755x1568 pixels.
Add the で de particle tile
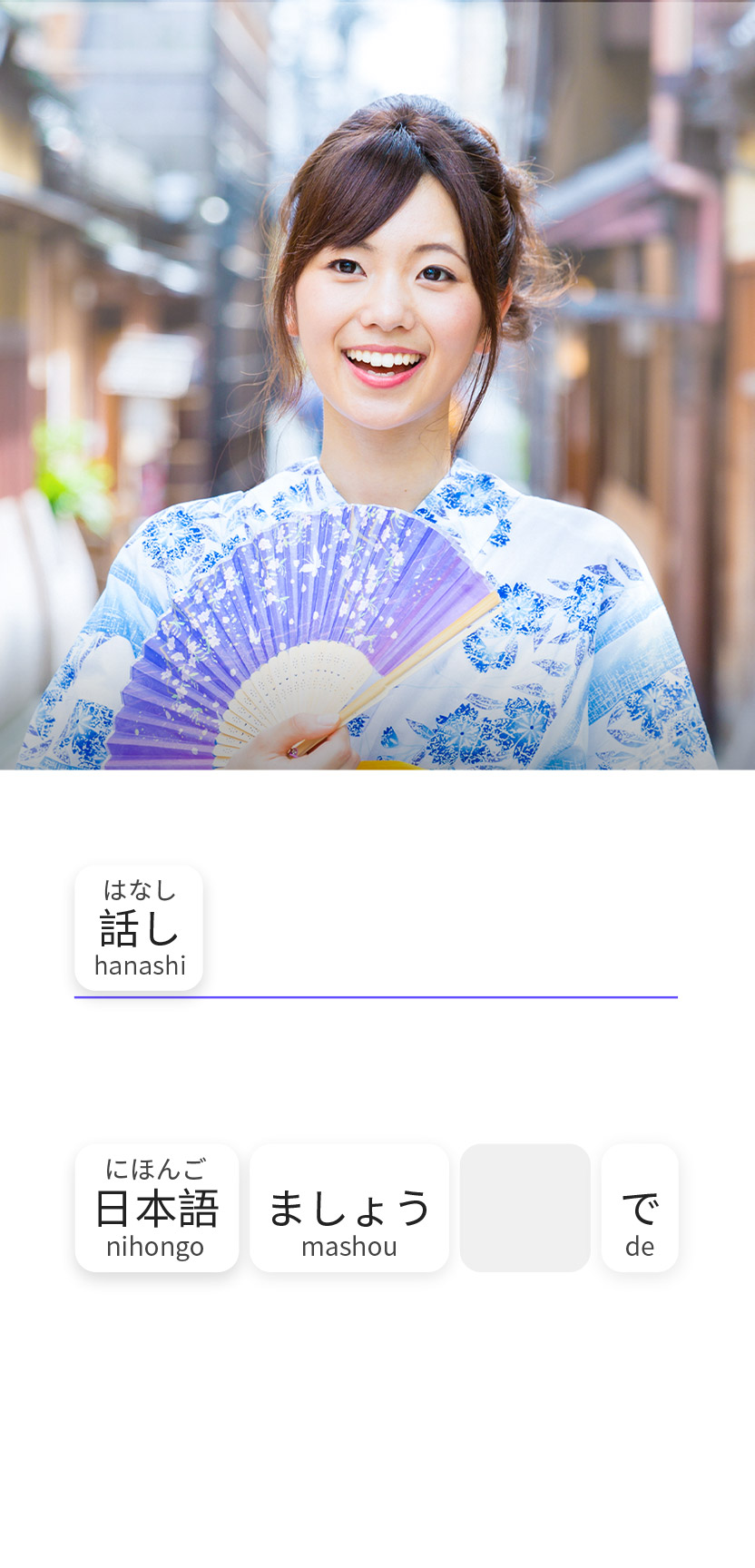(x=640, y=1208)
